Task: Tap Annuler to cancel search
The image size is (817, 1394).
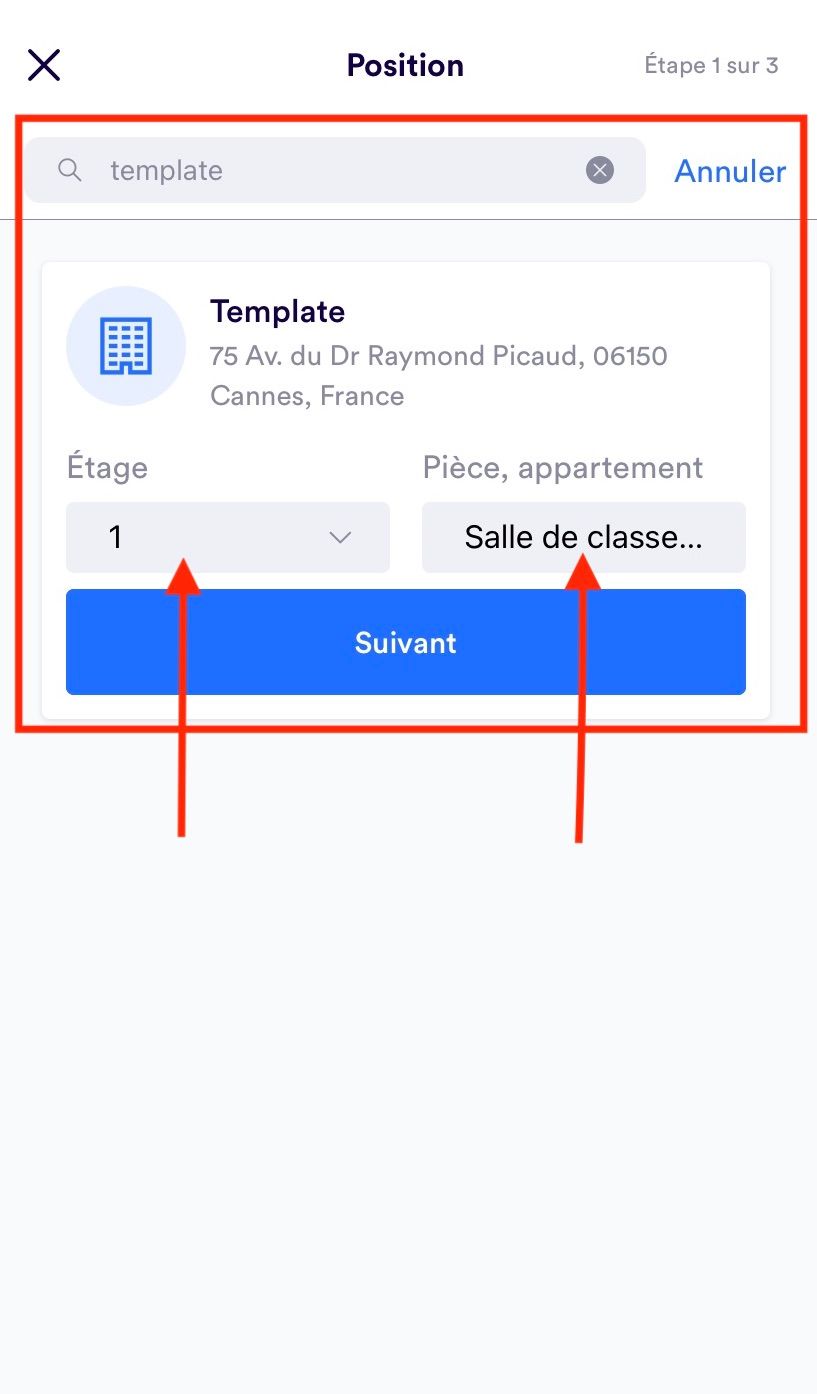Action: (x=730, y=171)
